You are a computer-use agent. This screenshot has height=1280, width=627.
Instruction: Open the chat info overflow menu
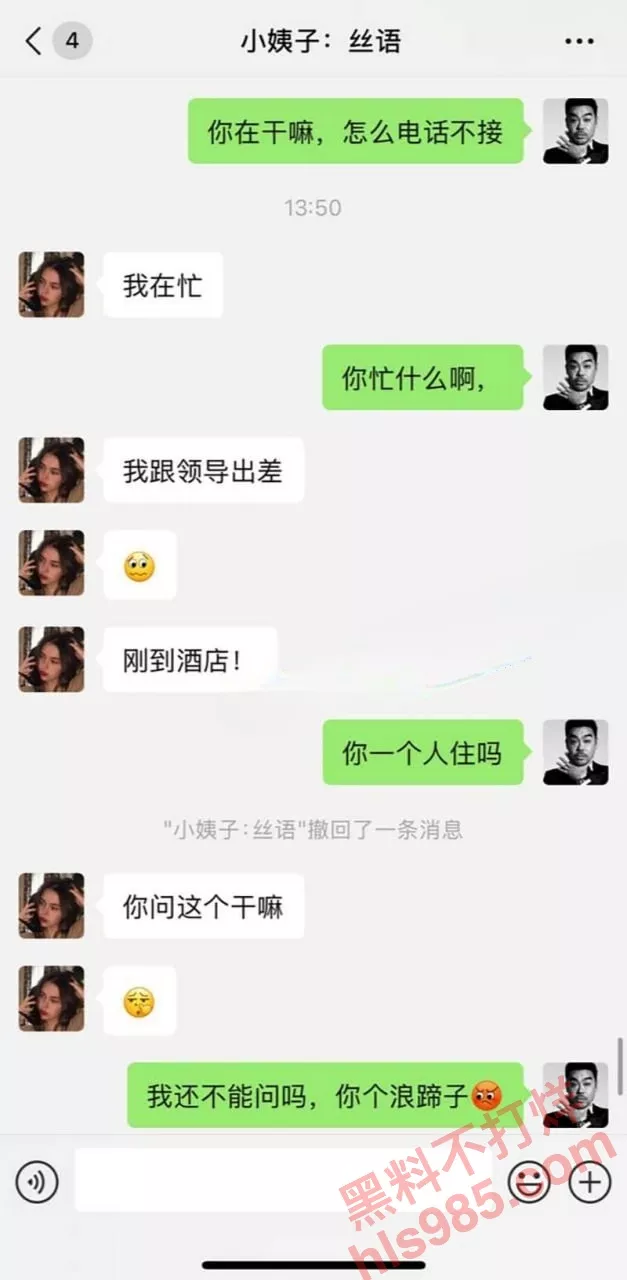(579, 41)
